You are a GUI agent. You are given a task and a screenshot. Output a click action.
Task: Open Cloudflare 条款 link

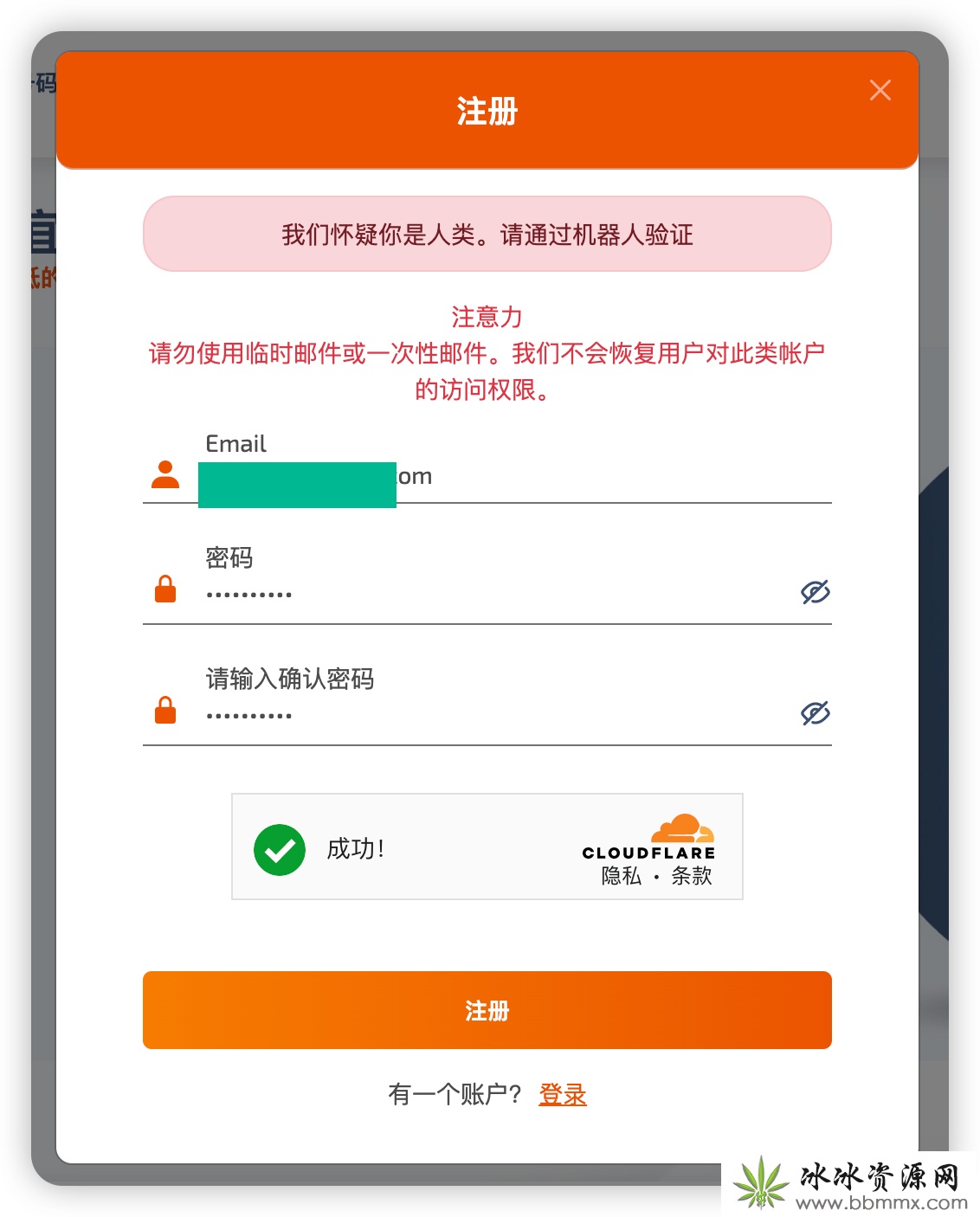(691, 876)
